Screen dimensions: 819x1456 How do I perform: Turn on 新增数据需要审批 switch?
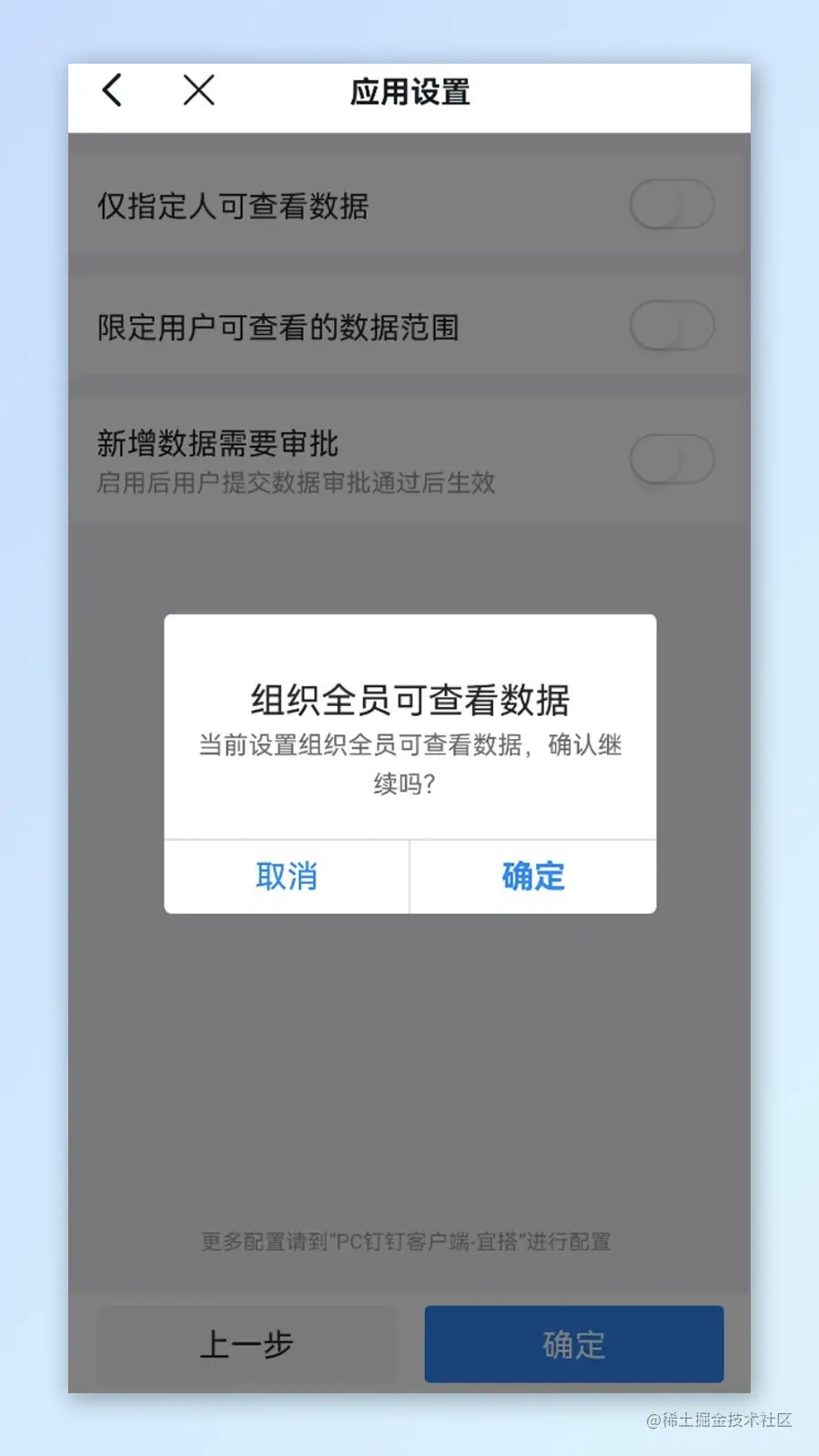(672, 460)
